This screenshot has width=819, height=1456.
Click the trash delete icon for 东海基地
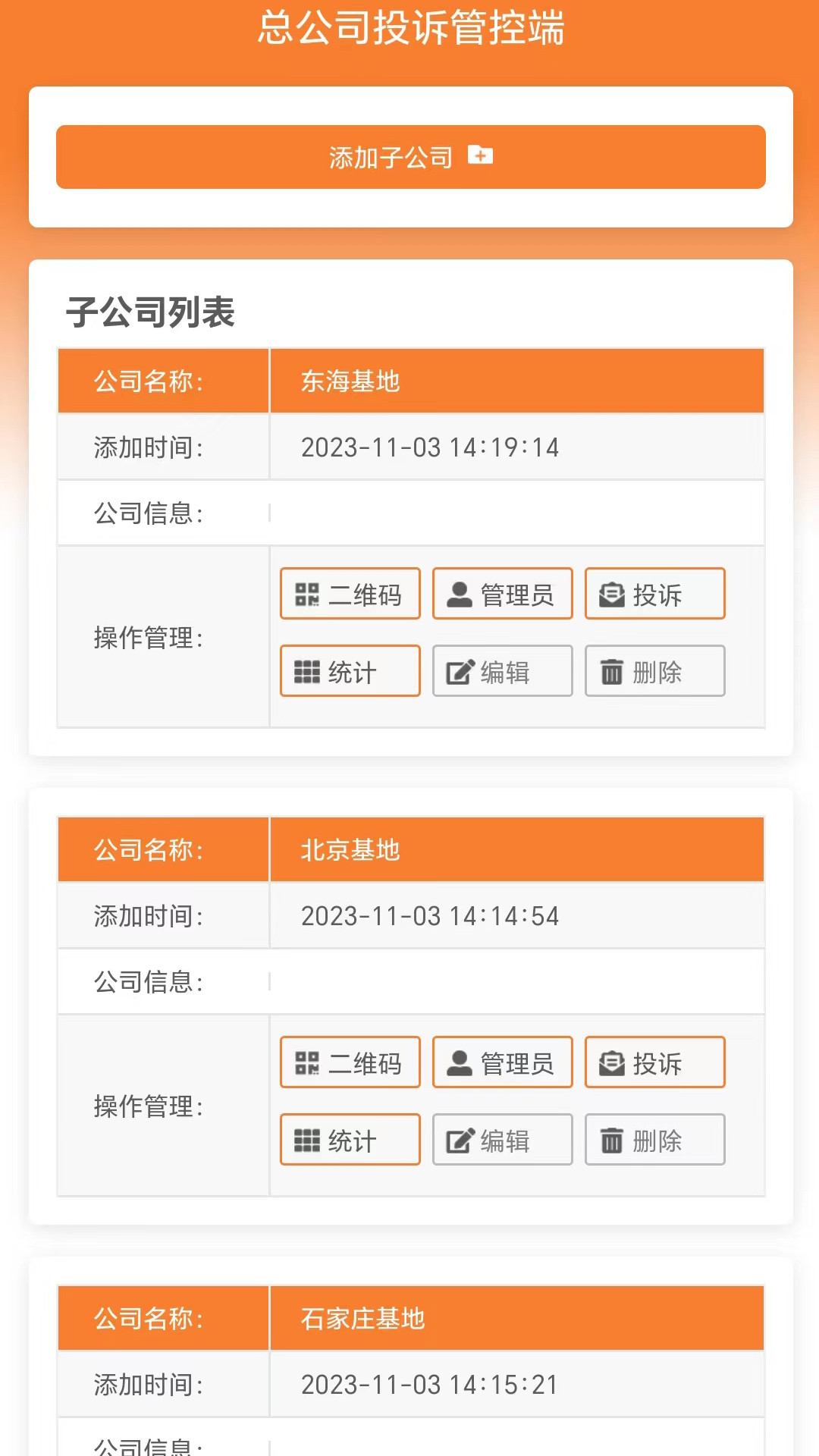pyautogui.click(x=611, y=671)
